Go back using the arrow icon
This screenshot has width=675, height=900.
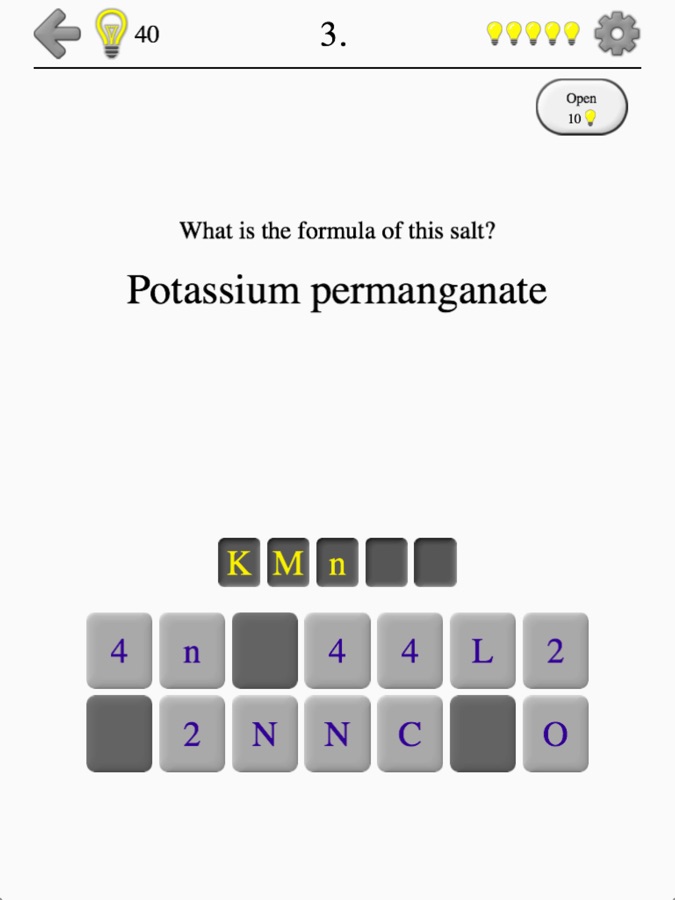[57, 34]
